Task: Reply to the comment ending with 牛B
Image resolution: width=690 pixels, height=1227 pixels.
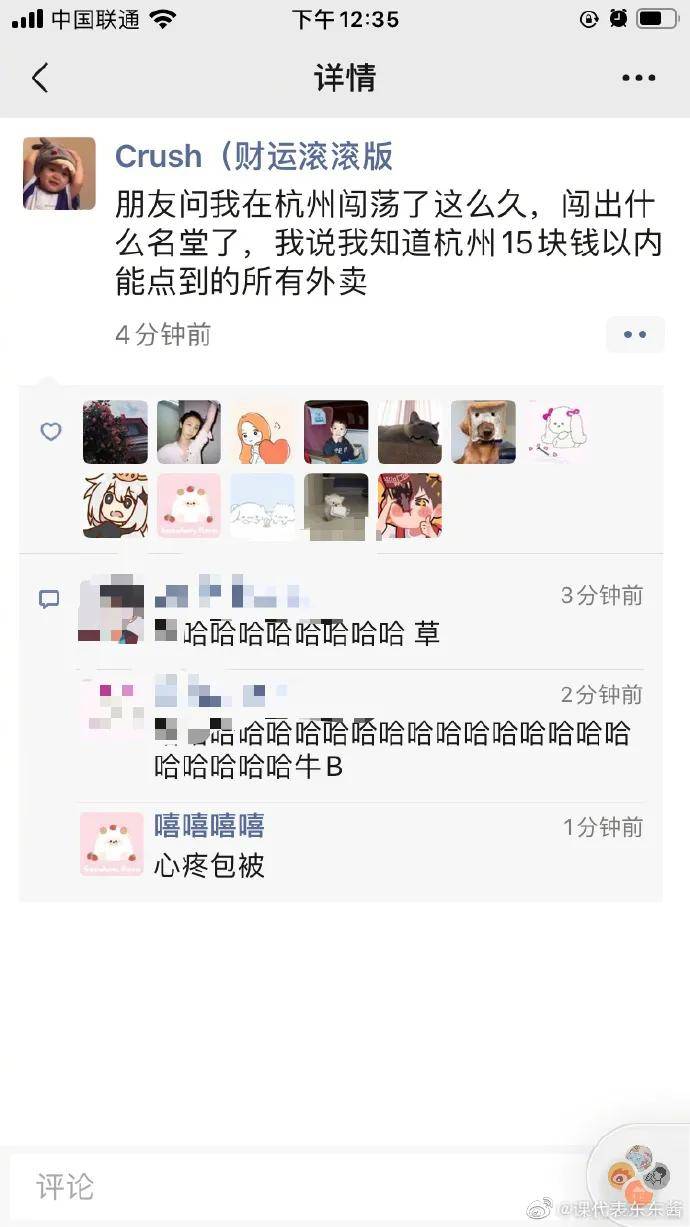Action: [390, 750]
